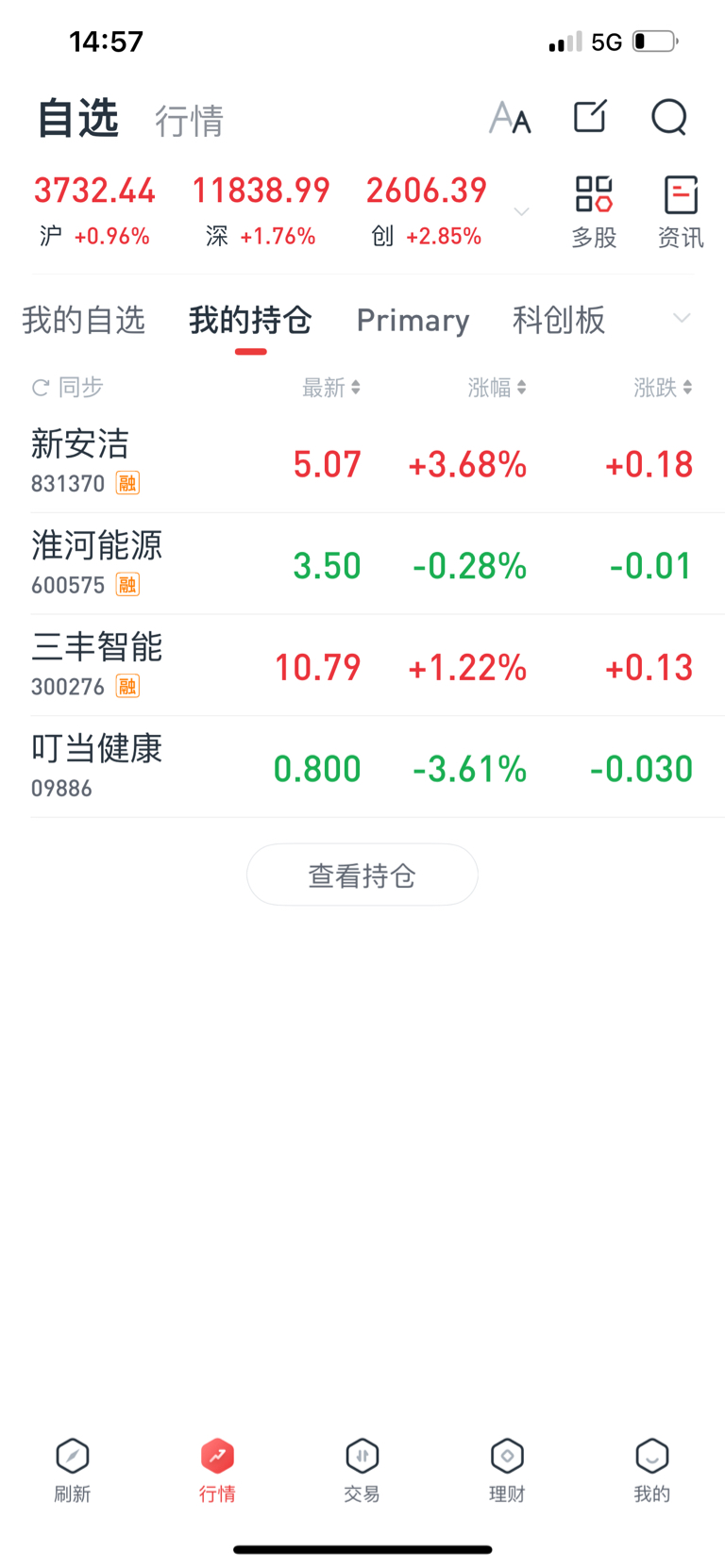Open the font size icon
The width and height of the screenshot is (725, 1568).
(510, 118)
